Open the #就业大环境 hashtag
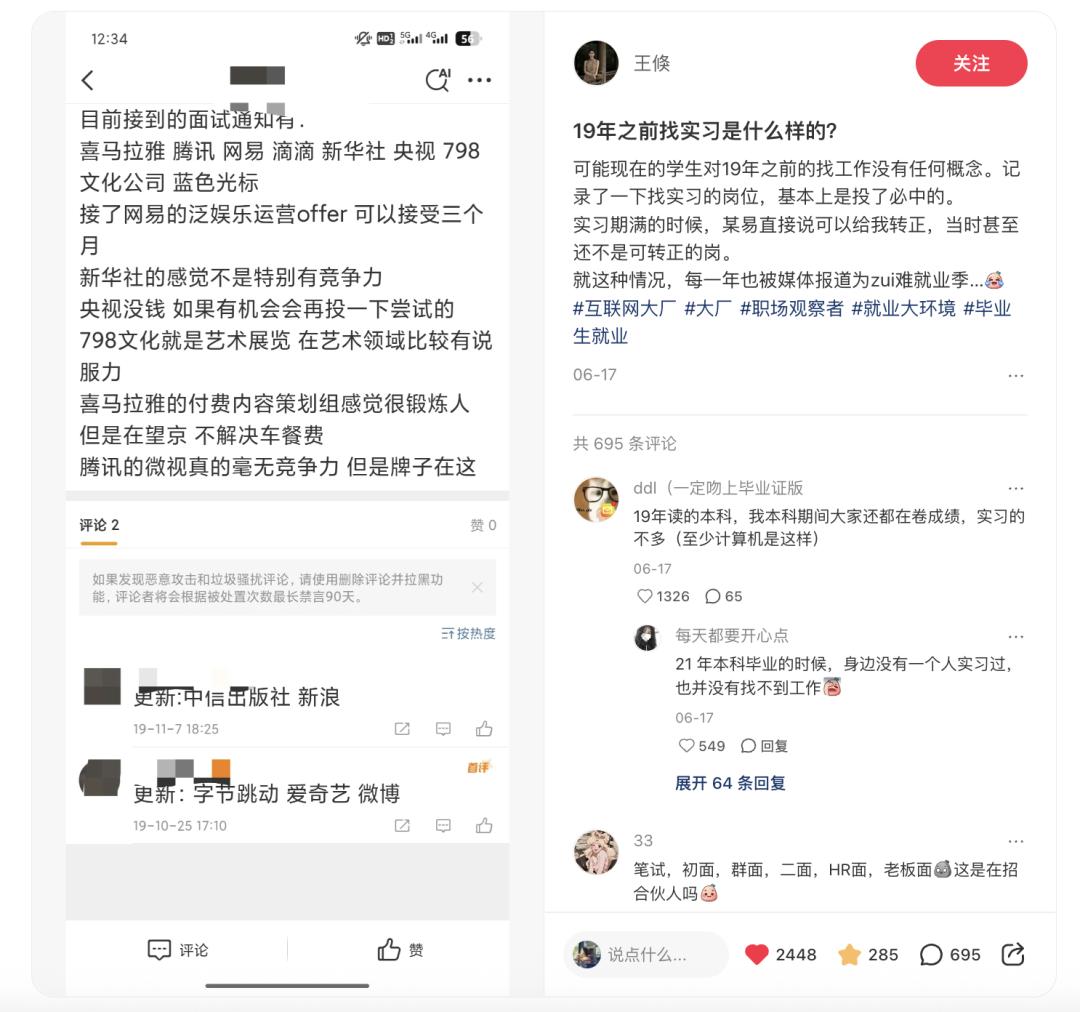This screenshot has width=1080, height=1012. coord(902,309)
